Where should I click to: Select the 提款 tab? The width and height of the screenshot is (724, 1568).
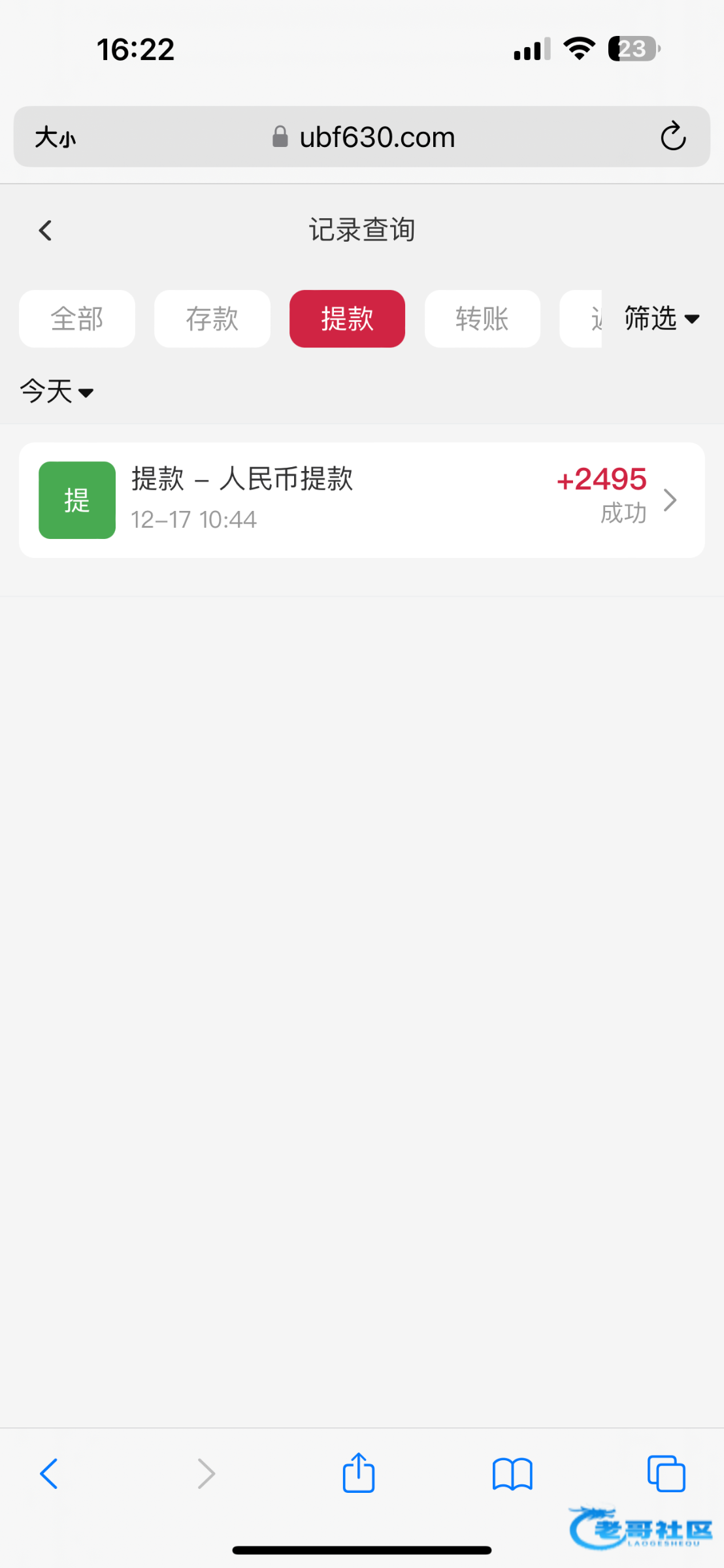tap(347, 319)
